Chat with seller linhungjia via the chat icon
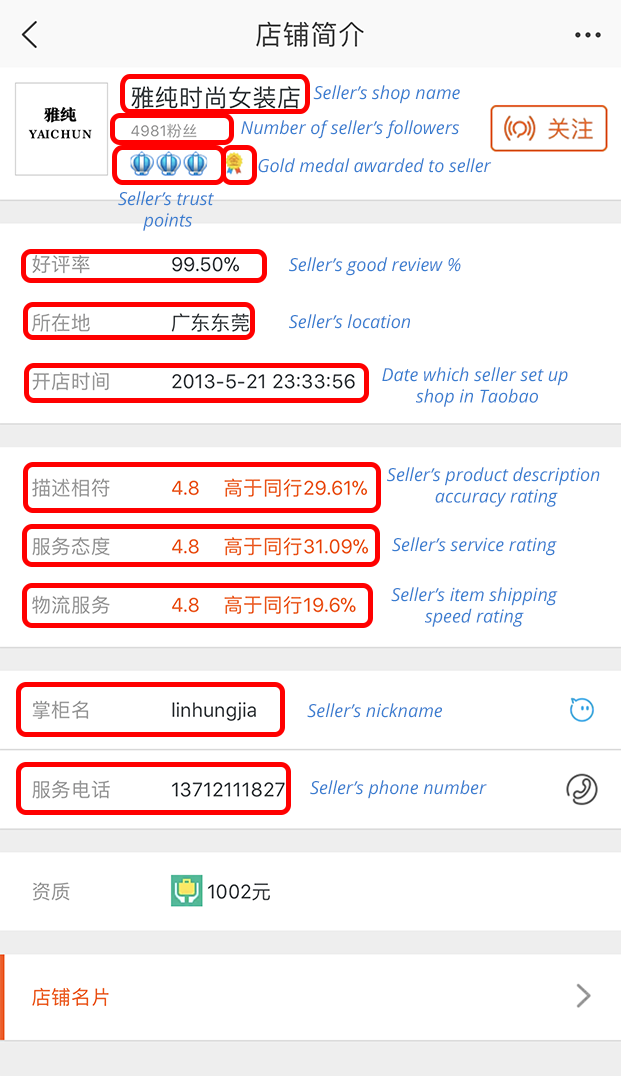The image size is (621, 1076). tap(582, 710)
